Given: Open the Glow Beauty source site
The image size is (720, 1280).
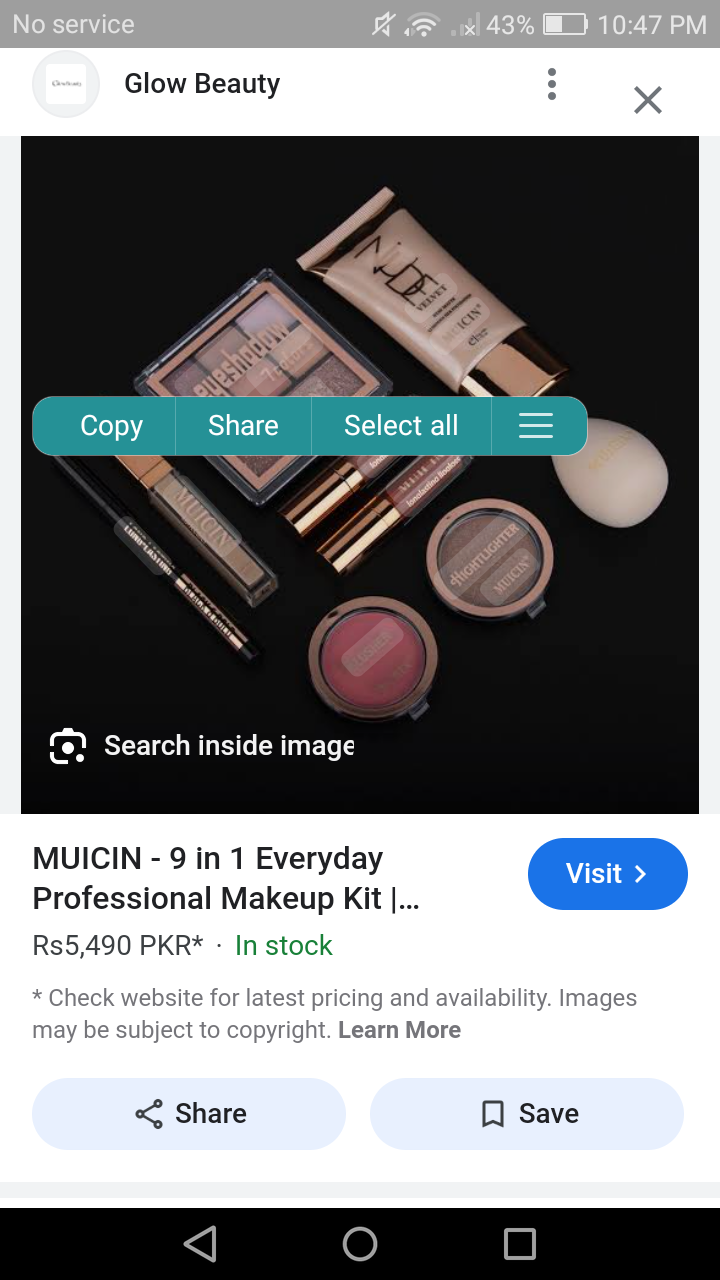Looking at the screenshot, I should tap(201, 84).
